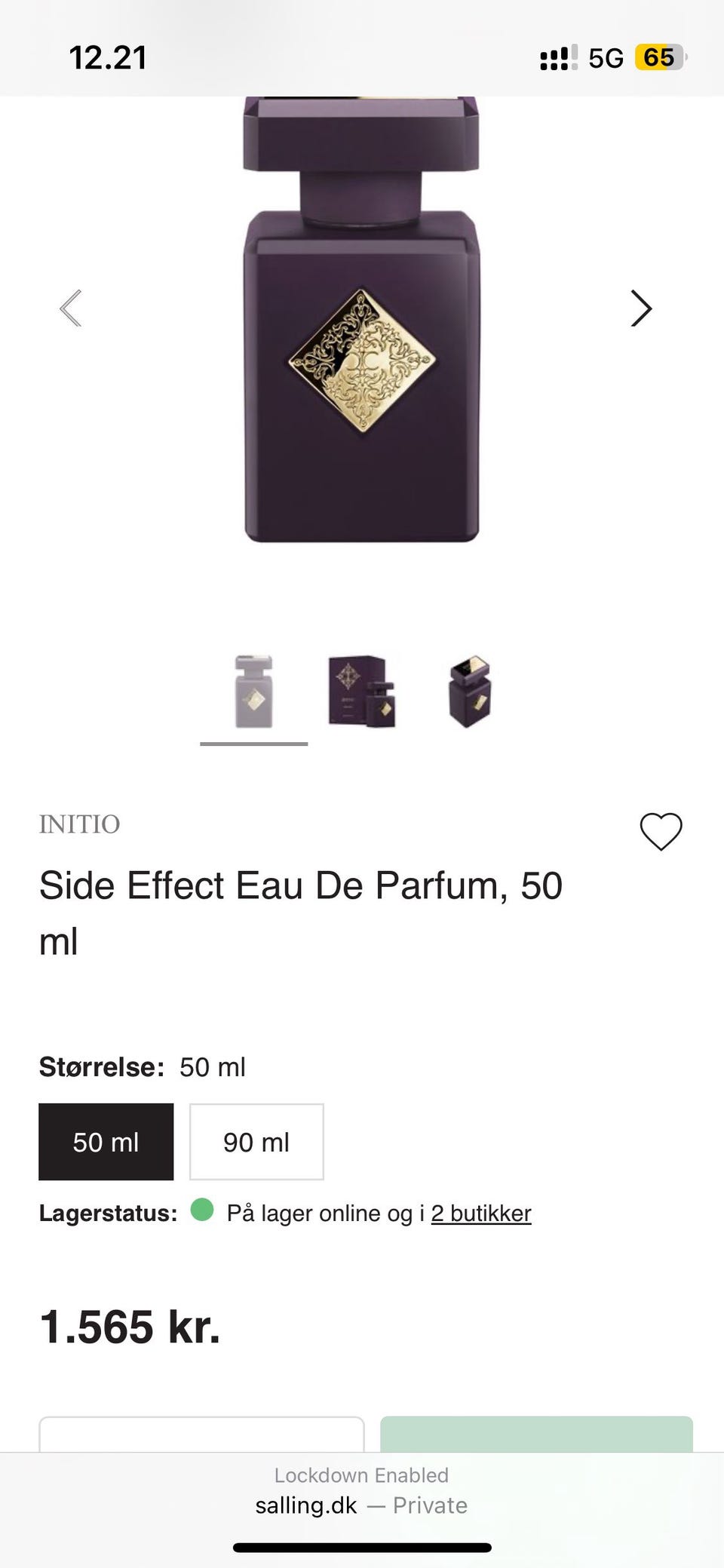
Task: Tap the salling.dk address bar
Action: point(361,1505)
